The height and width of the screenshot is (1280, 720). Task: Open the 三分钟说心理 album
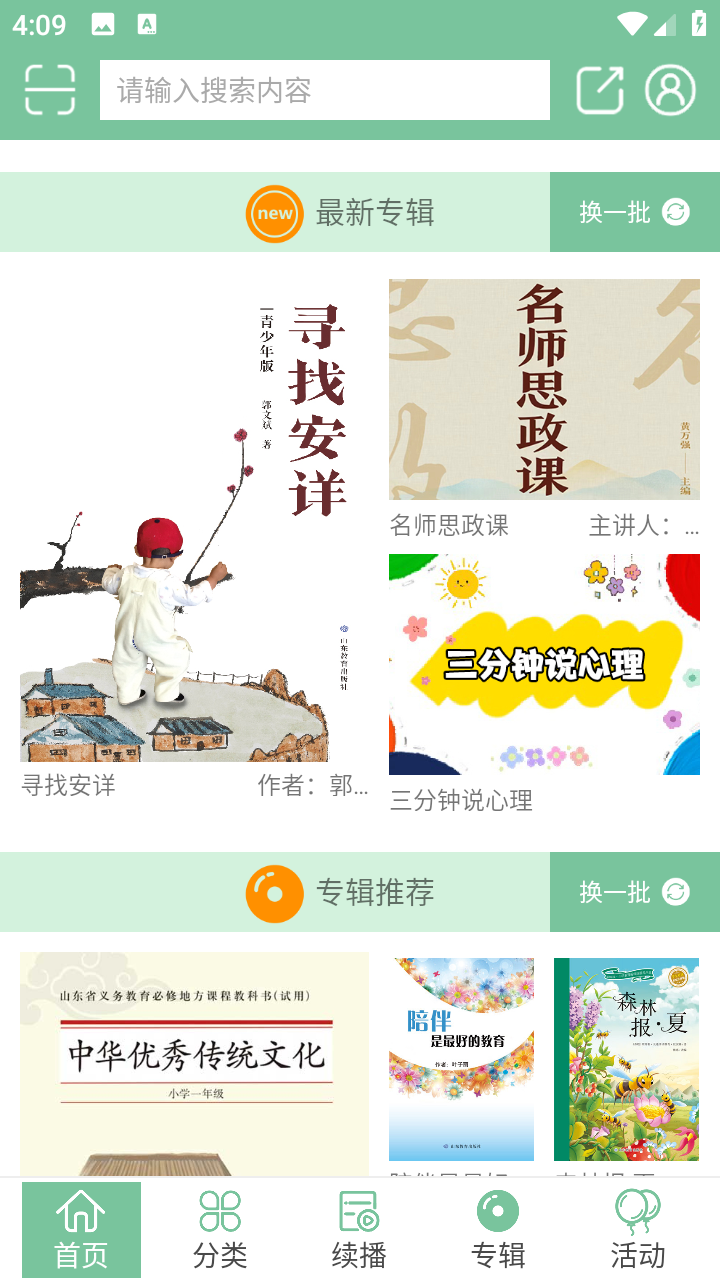point(544,665)
